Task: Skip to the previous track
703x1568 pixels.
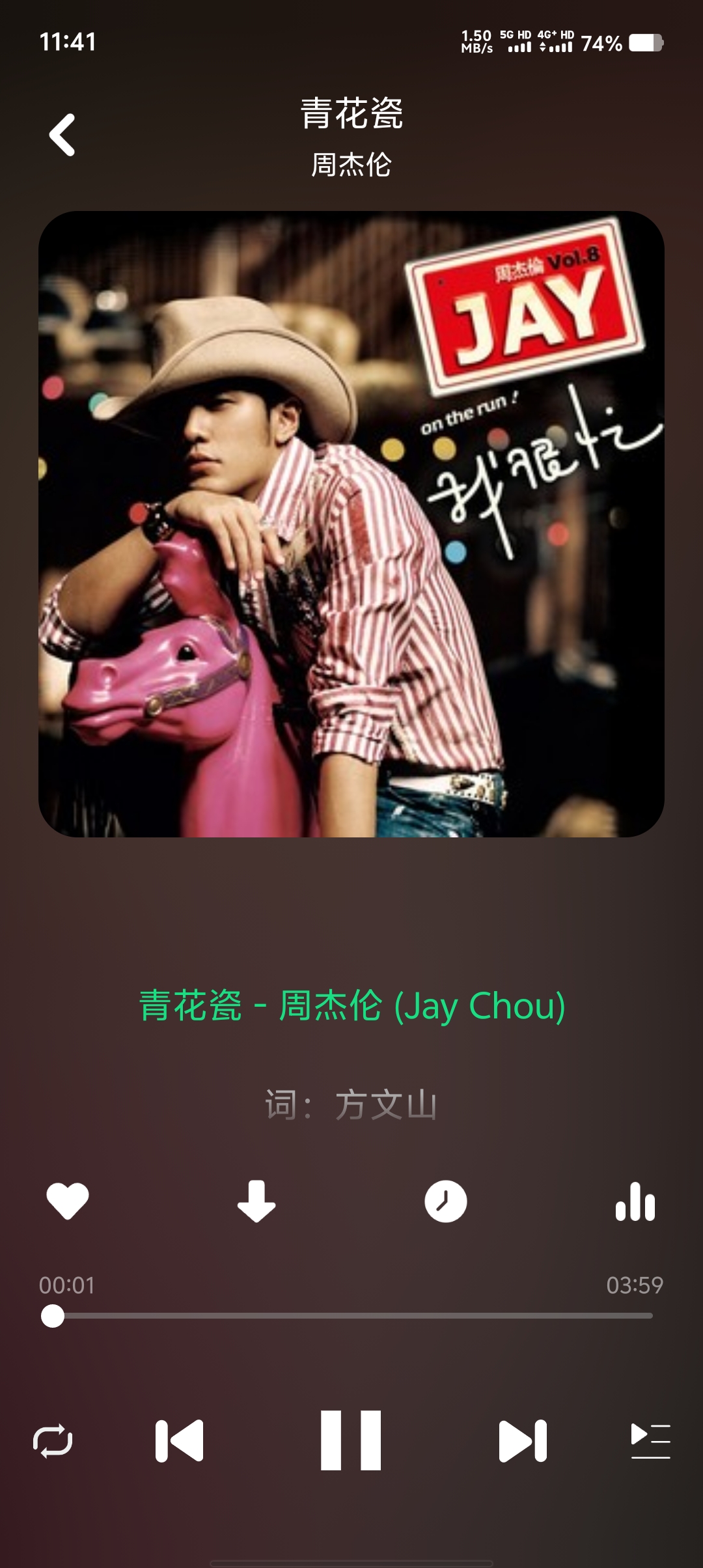Action: 180,1440
